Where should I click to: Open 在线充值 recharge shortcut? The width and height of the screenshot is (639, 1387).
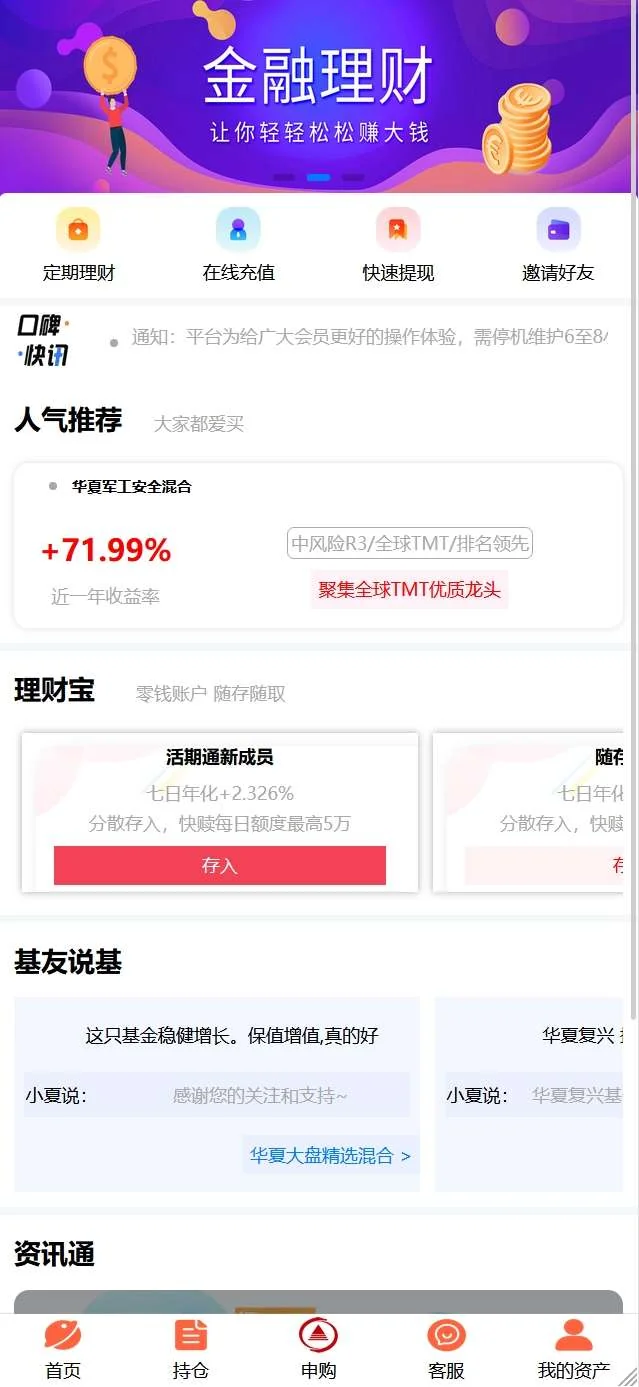click(238, 245)
